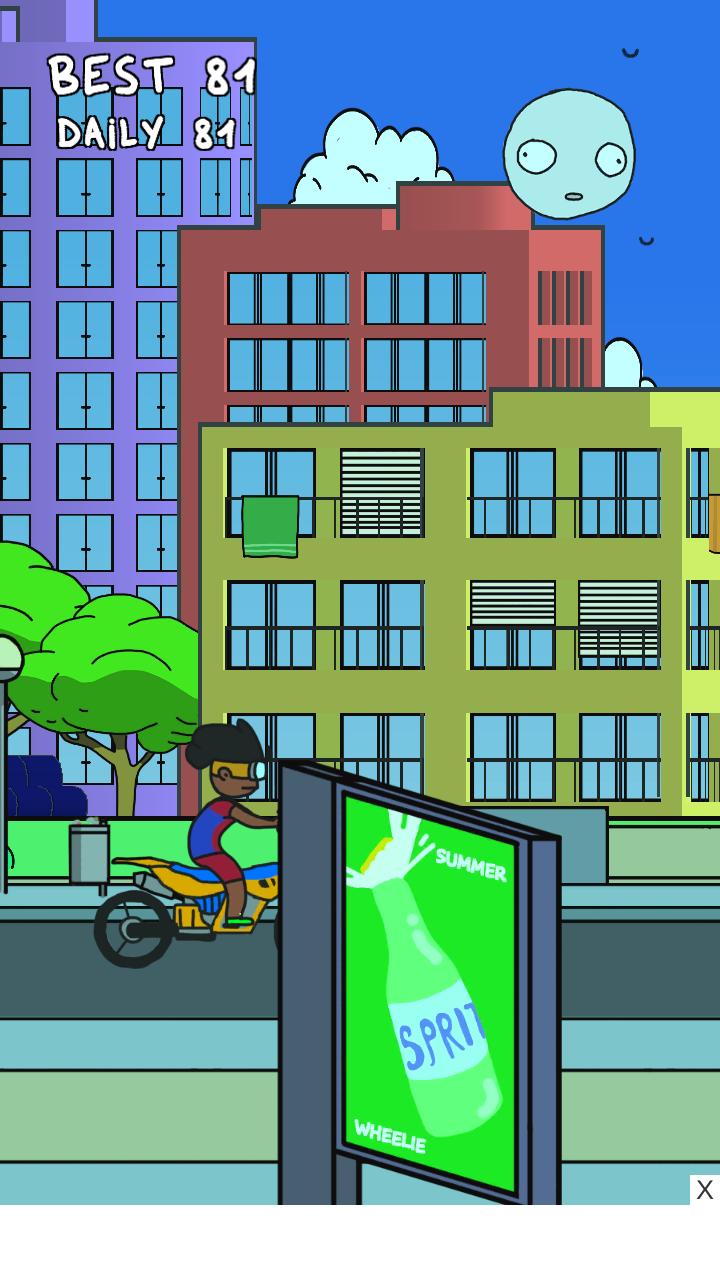The height and width of the screenshot is (1280, 720).
Task: Close the bottom ad banner
Action: pos(704,1190)
